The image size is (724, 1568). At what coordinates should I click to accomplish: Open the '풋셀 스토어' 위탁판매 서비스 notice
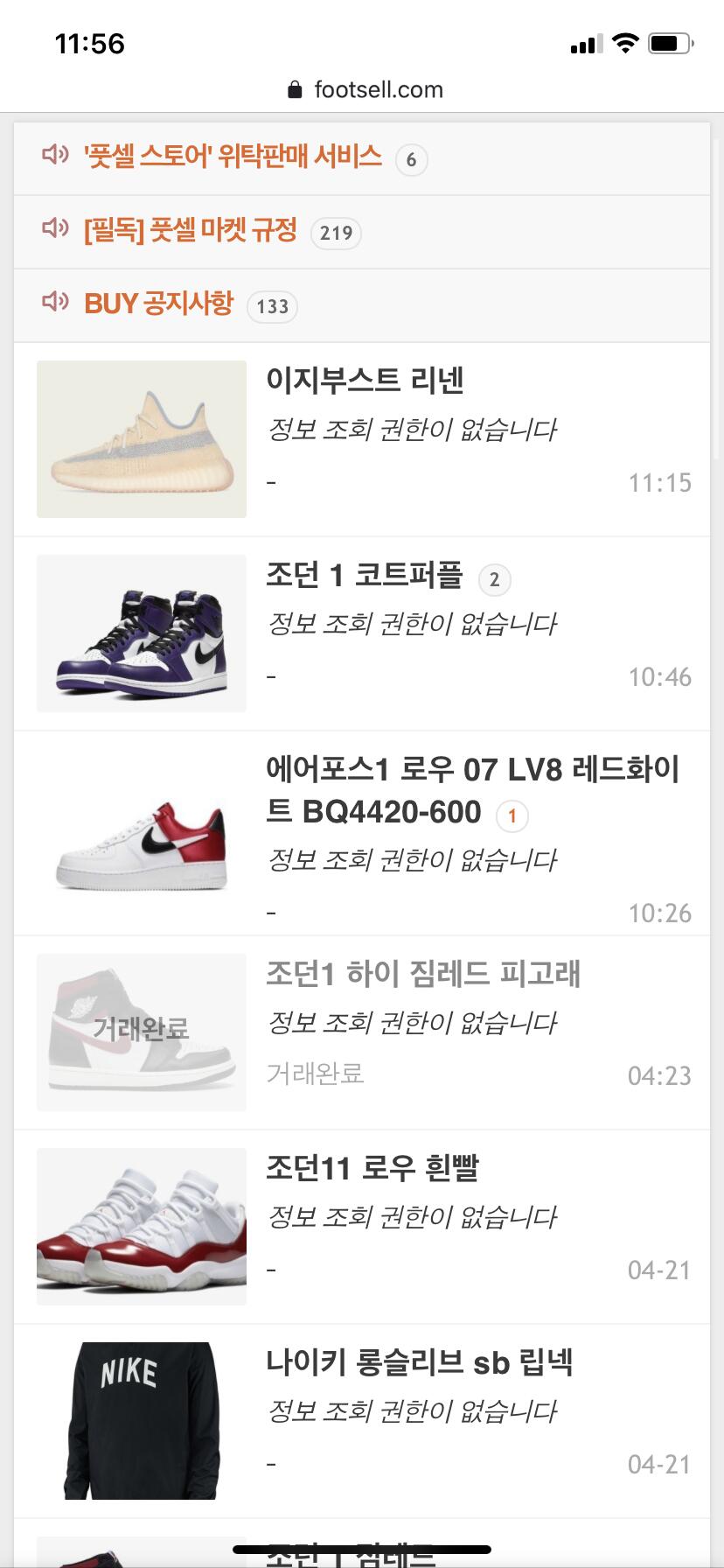point(233,157)
